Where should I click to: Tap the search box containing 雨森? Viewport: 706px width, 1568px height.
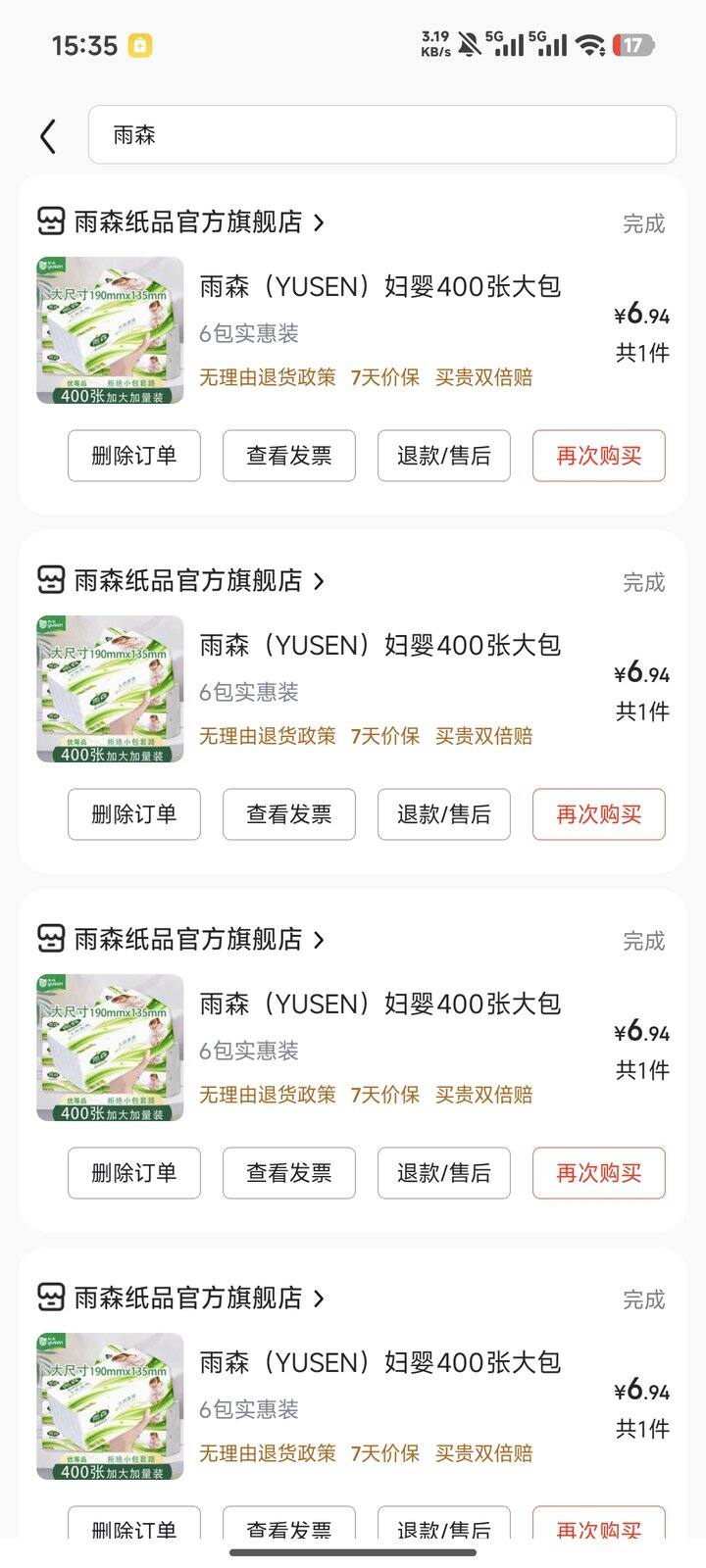point(382,135)
